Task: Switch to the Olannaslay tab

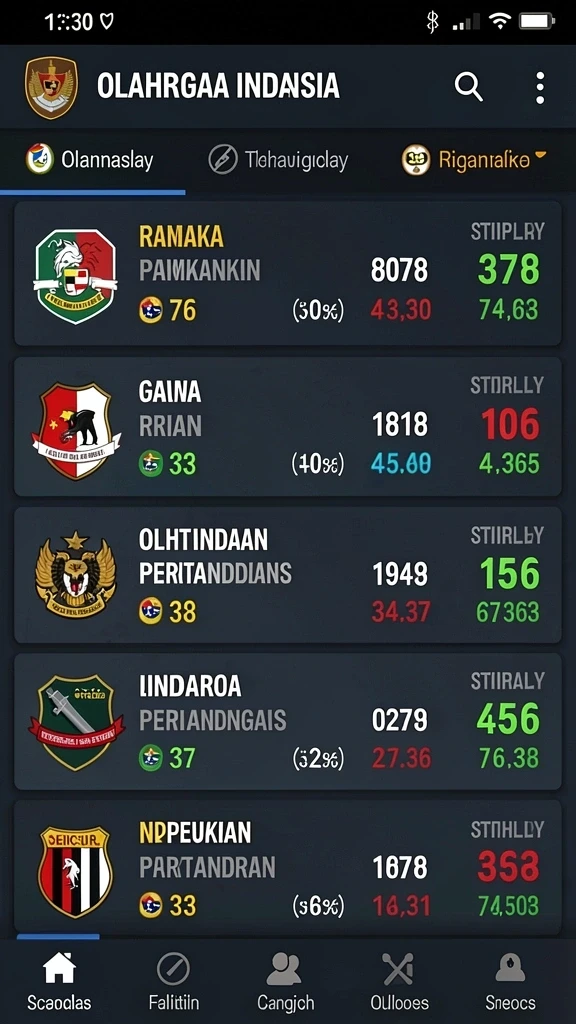Action: pos(92,160)
